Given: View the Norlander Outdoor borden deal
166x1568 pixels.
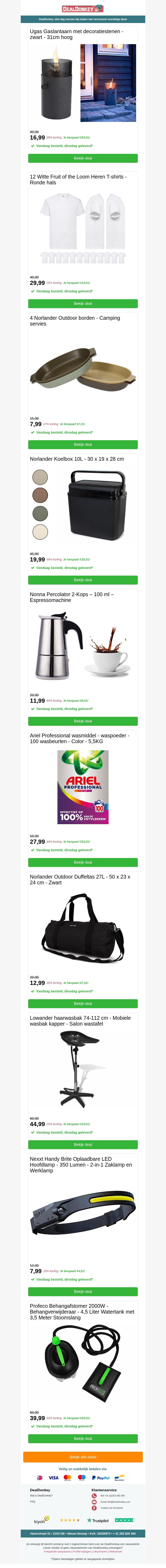Looking at the screenshot, I should [x=83, y=444].
